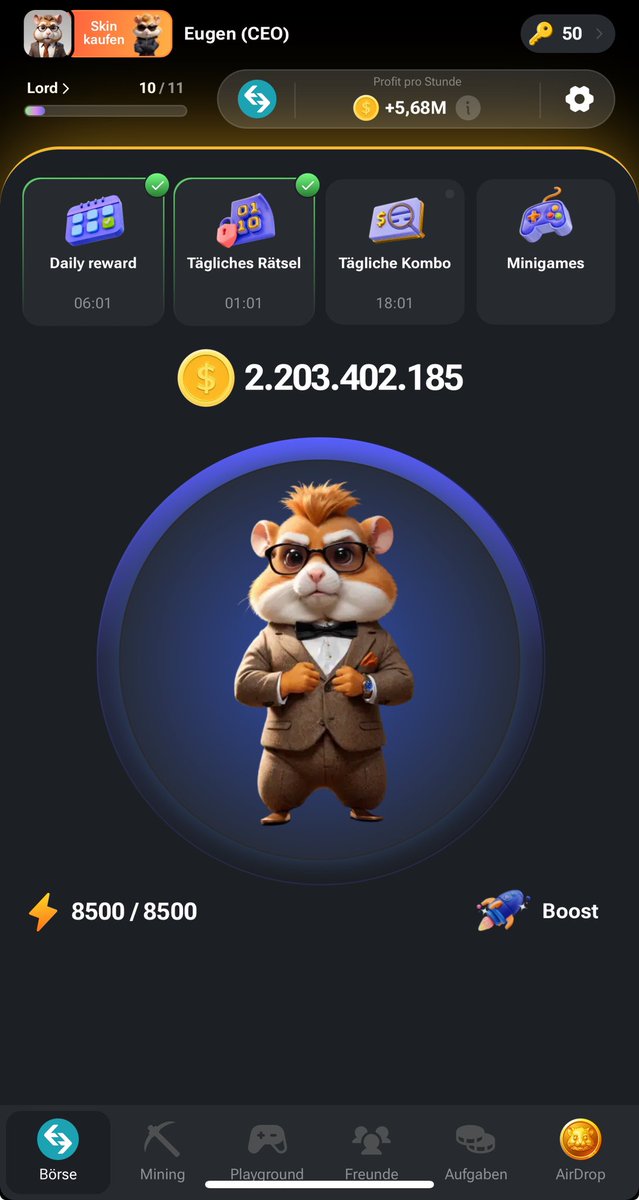
Task: Go to the Freunde tab
Action: pyautogui.click(x=371, y=1152)
